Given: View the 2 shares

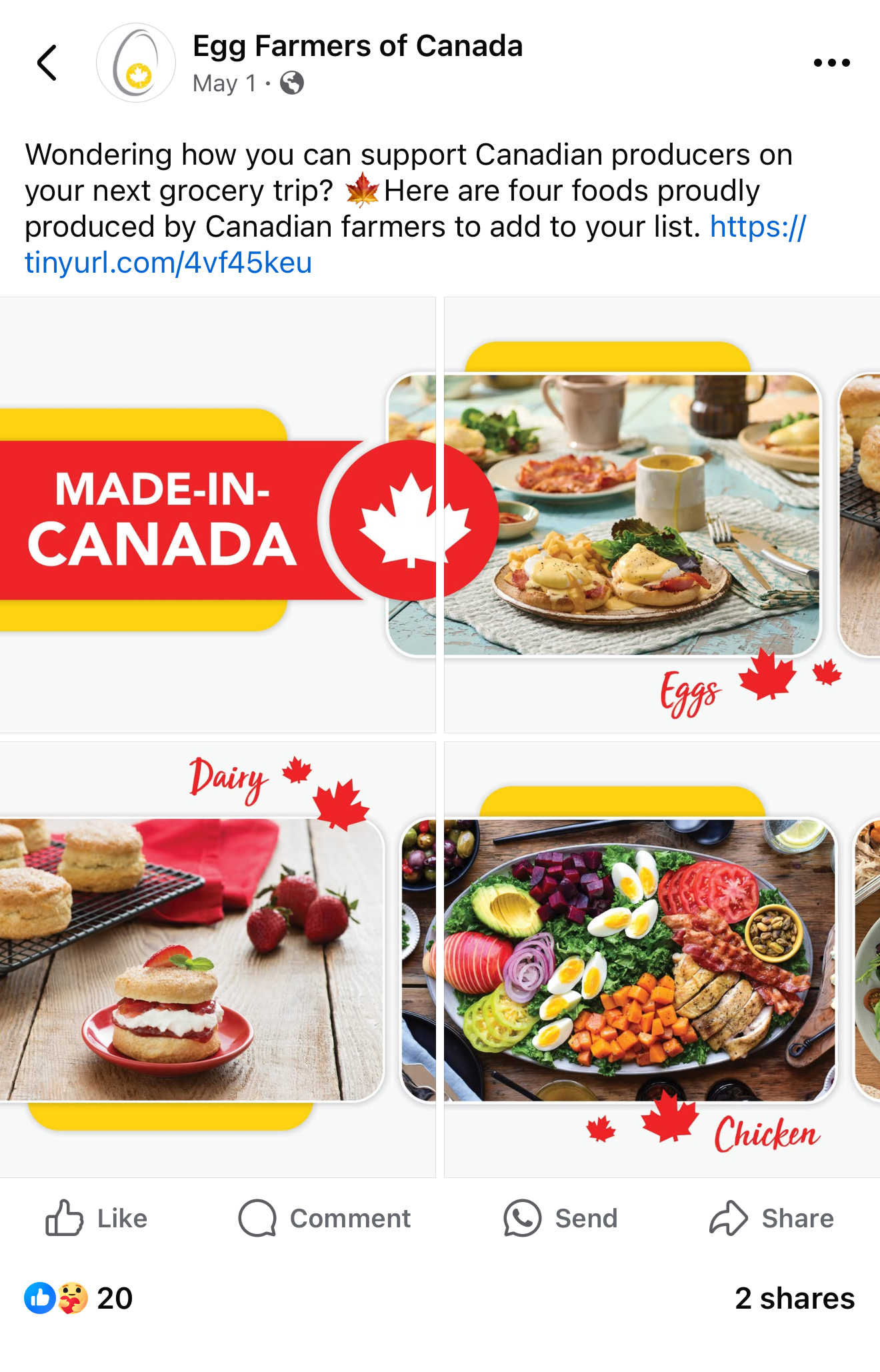Looking at the screenshot, I should pyautogui.click(x=794, y=1298).
